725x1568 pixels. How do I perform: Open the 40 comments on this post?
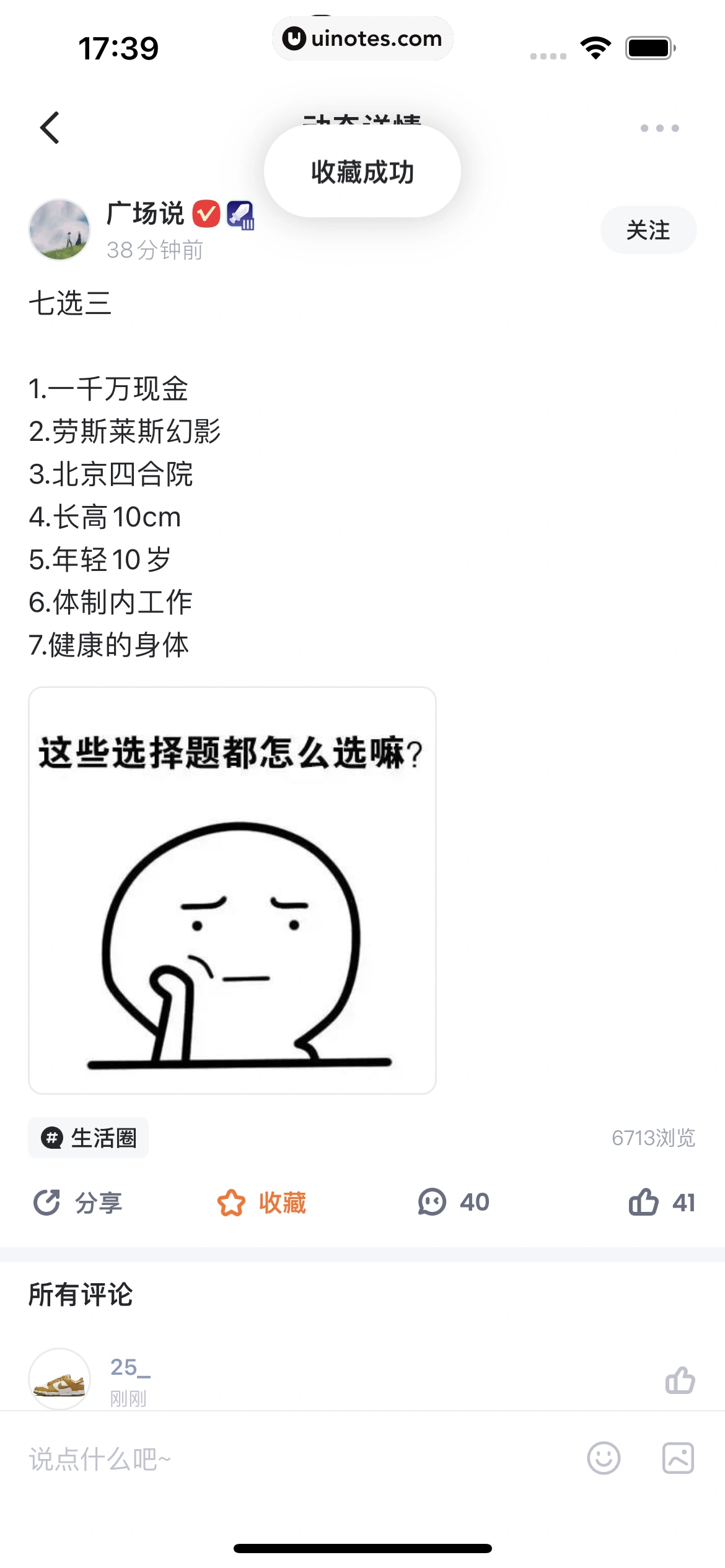click(454, 1203)
